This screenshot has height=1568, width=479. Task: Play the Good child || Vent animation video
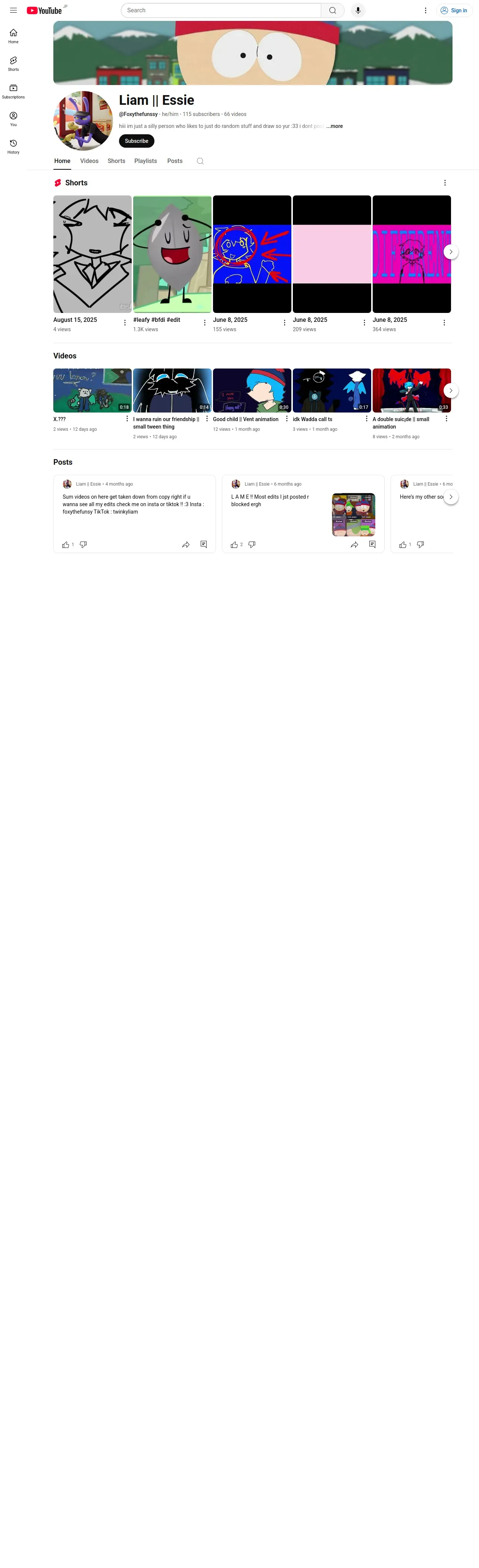tap(252, 390)
